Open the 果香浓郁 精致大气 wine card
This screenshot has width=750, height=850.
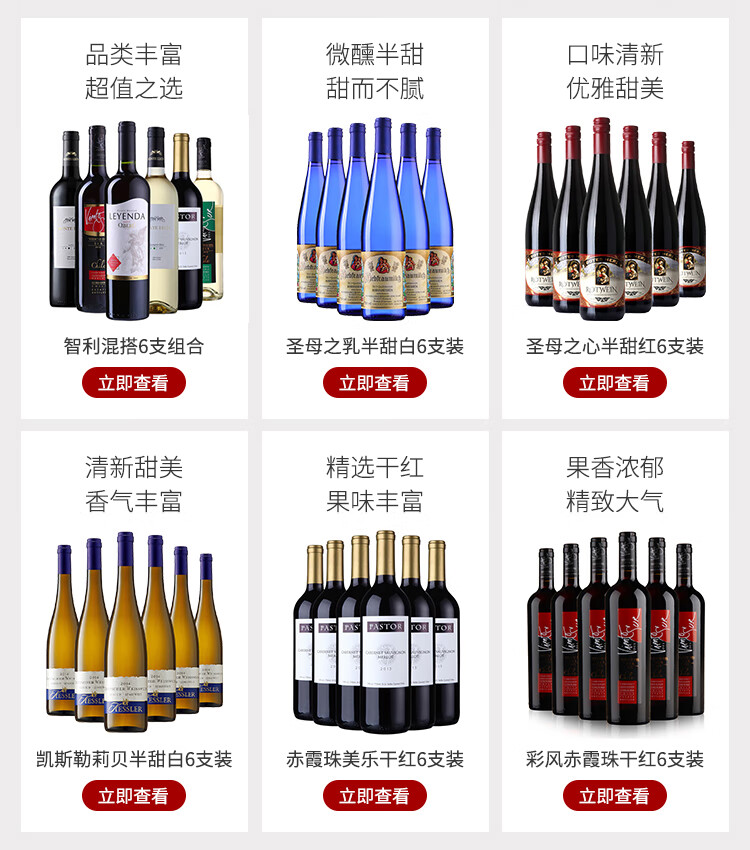615,632
